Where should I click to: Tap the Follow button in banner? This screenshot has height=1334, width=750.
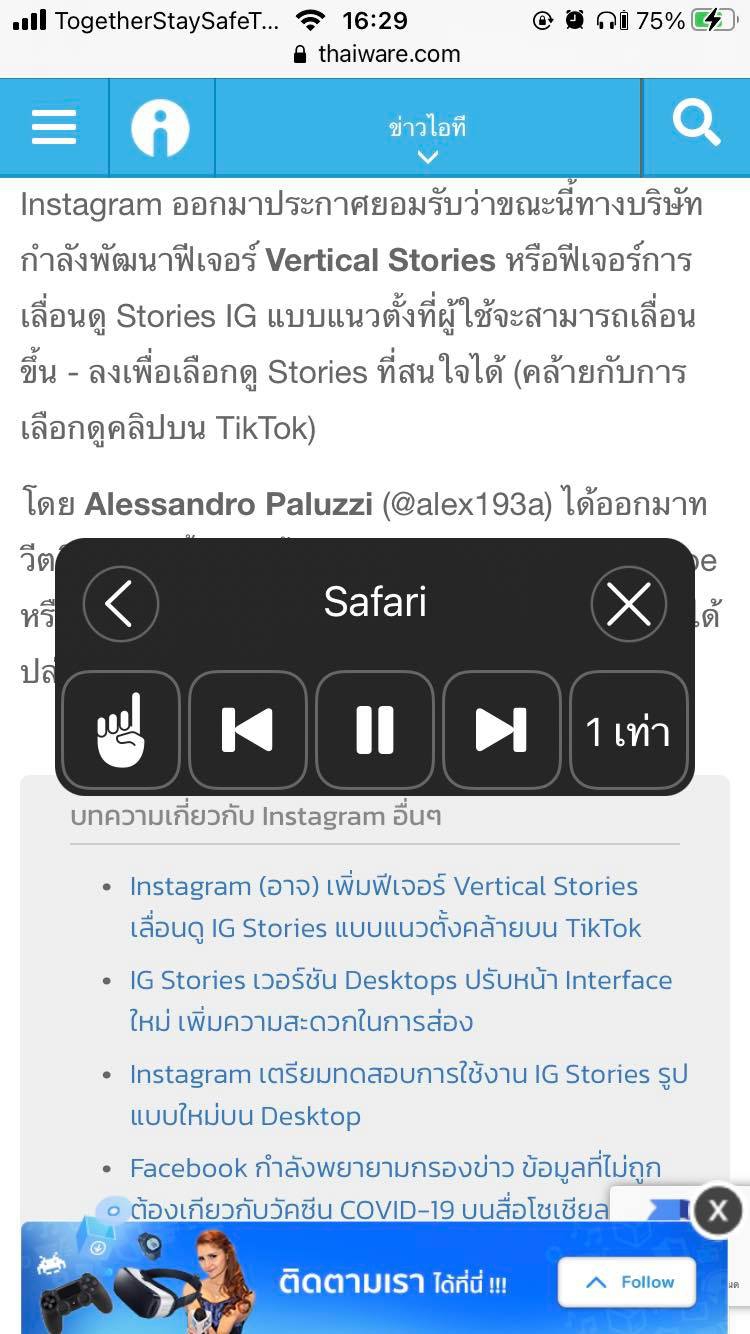(x=630, y=1282)
